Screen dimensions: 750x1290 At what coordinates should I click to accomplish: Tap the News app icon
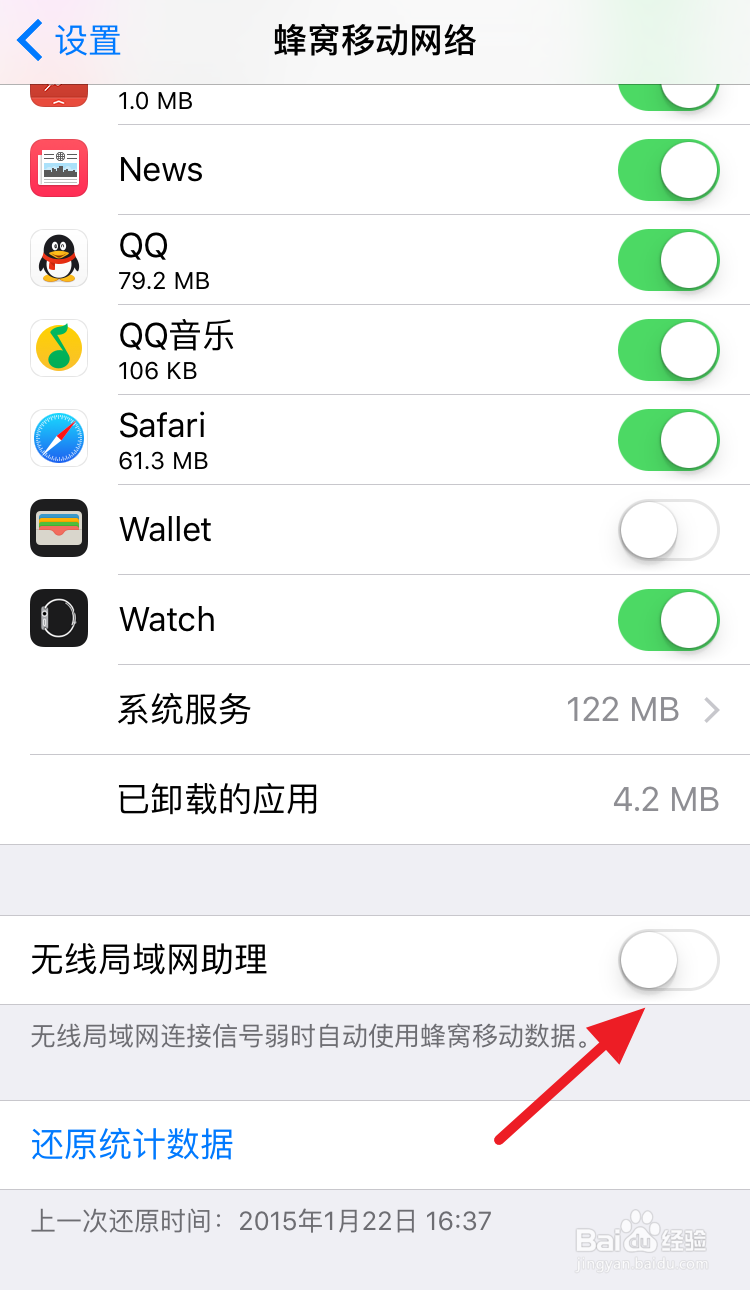click(58, 168)
